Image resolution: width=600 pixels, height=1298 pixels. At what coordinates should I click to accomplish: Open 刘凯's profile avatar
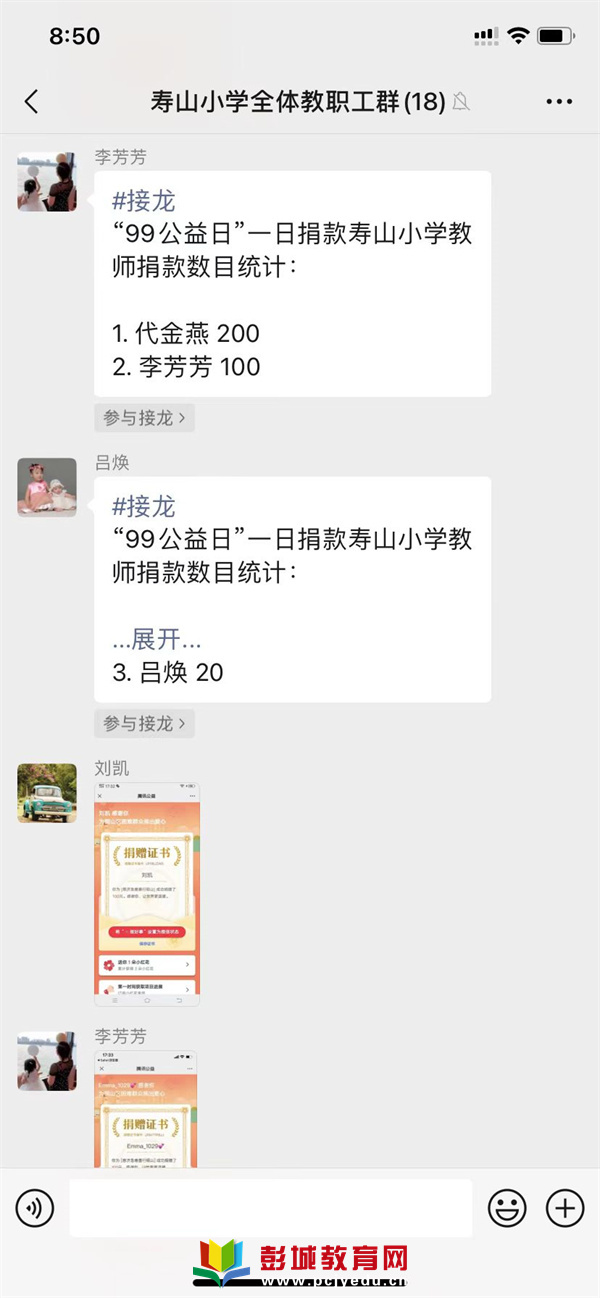[x=47, y=793]
